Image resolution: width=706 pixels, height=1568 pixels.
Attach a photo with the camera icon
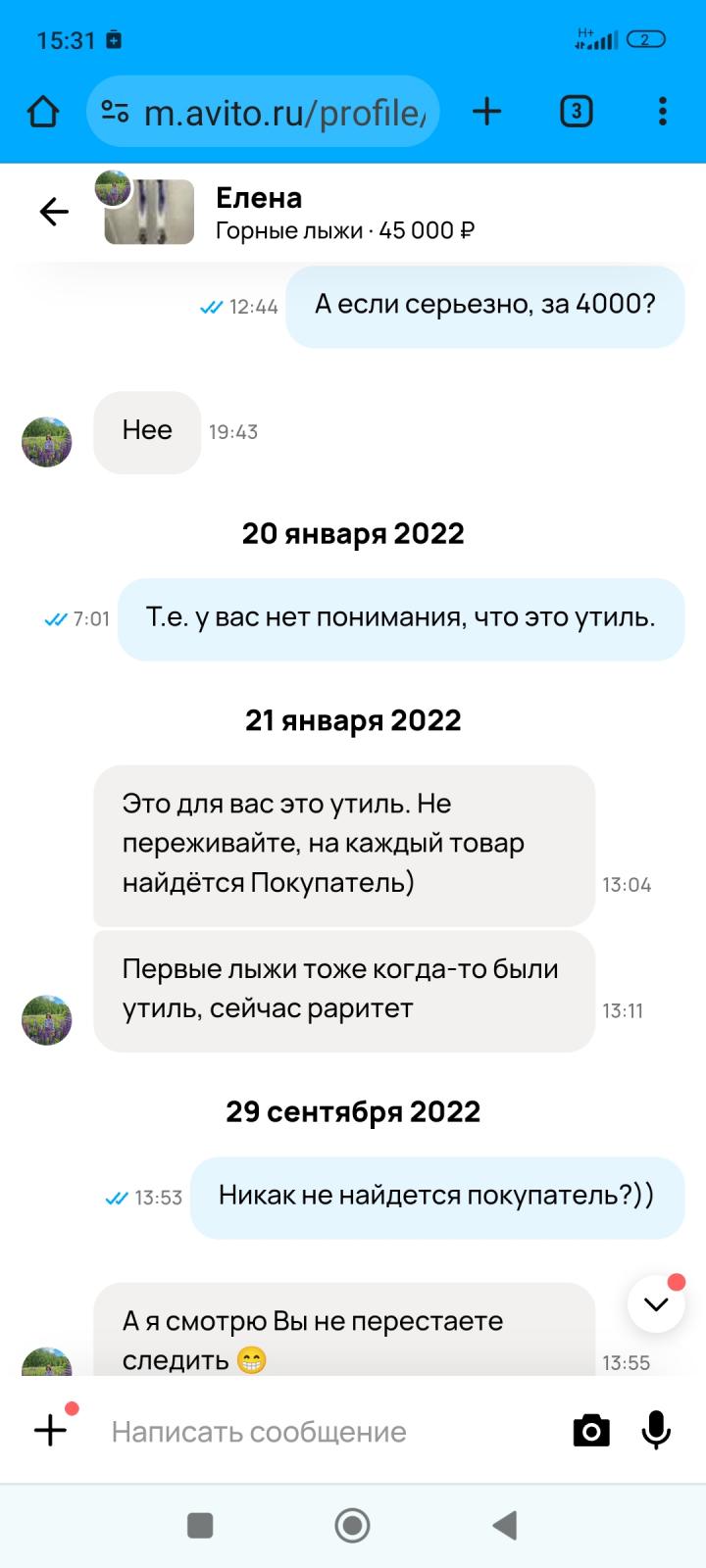(x=590, y=1431)
